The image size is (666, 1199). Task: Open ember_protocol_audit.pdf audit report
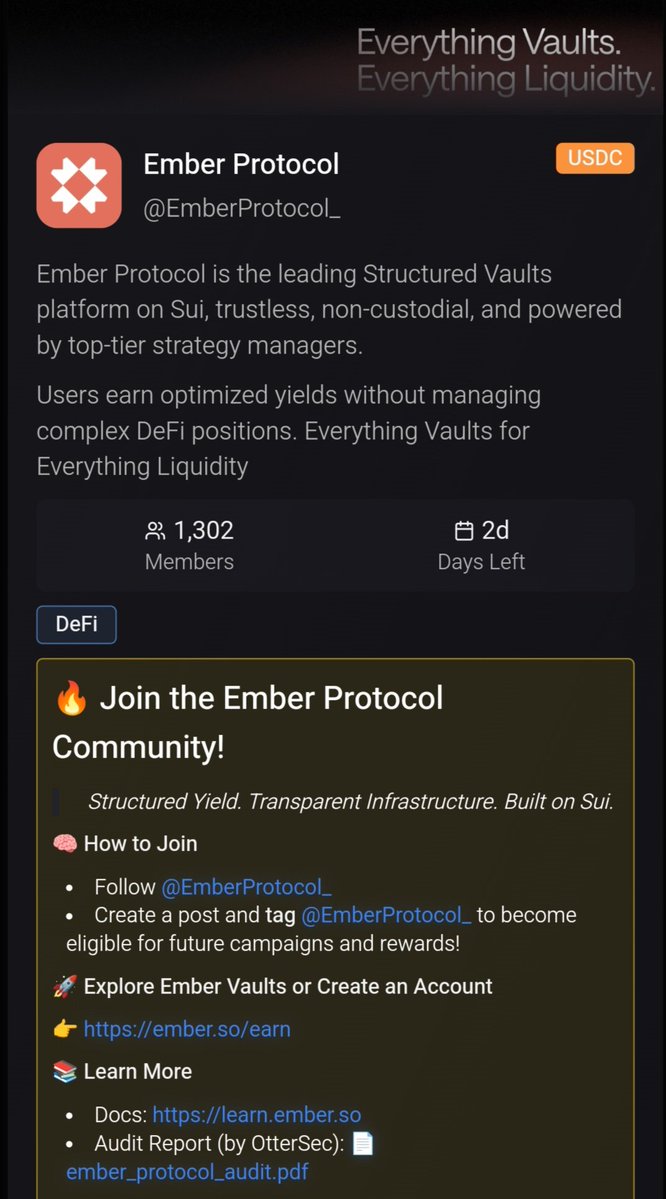click(187, 1172)
